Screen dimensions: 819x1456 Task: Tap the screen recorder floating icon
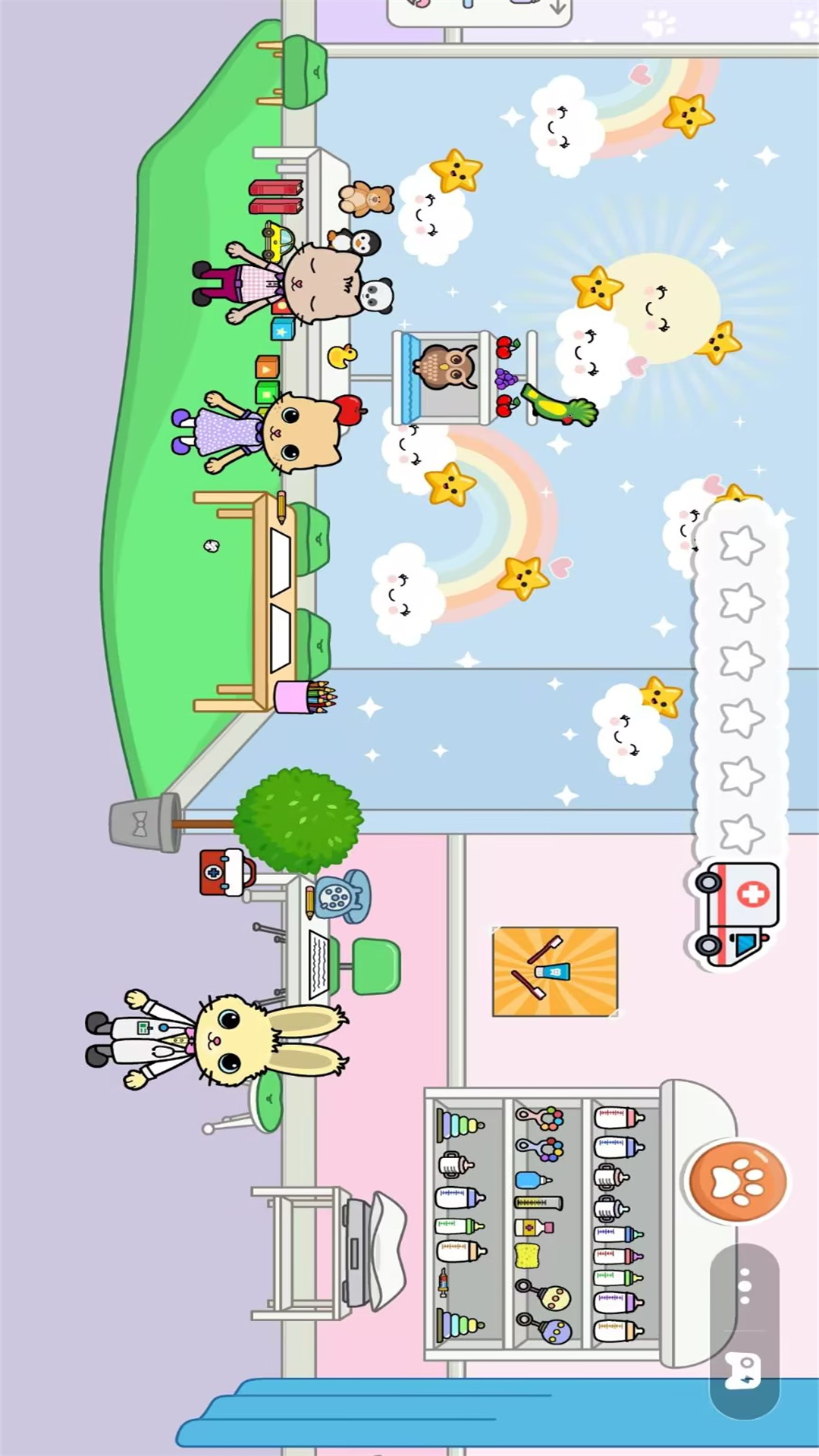tap(743, 1372)
